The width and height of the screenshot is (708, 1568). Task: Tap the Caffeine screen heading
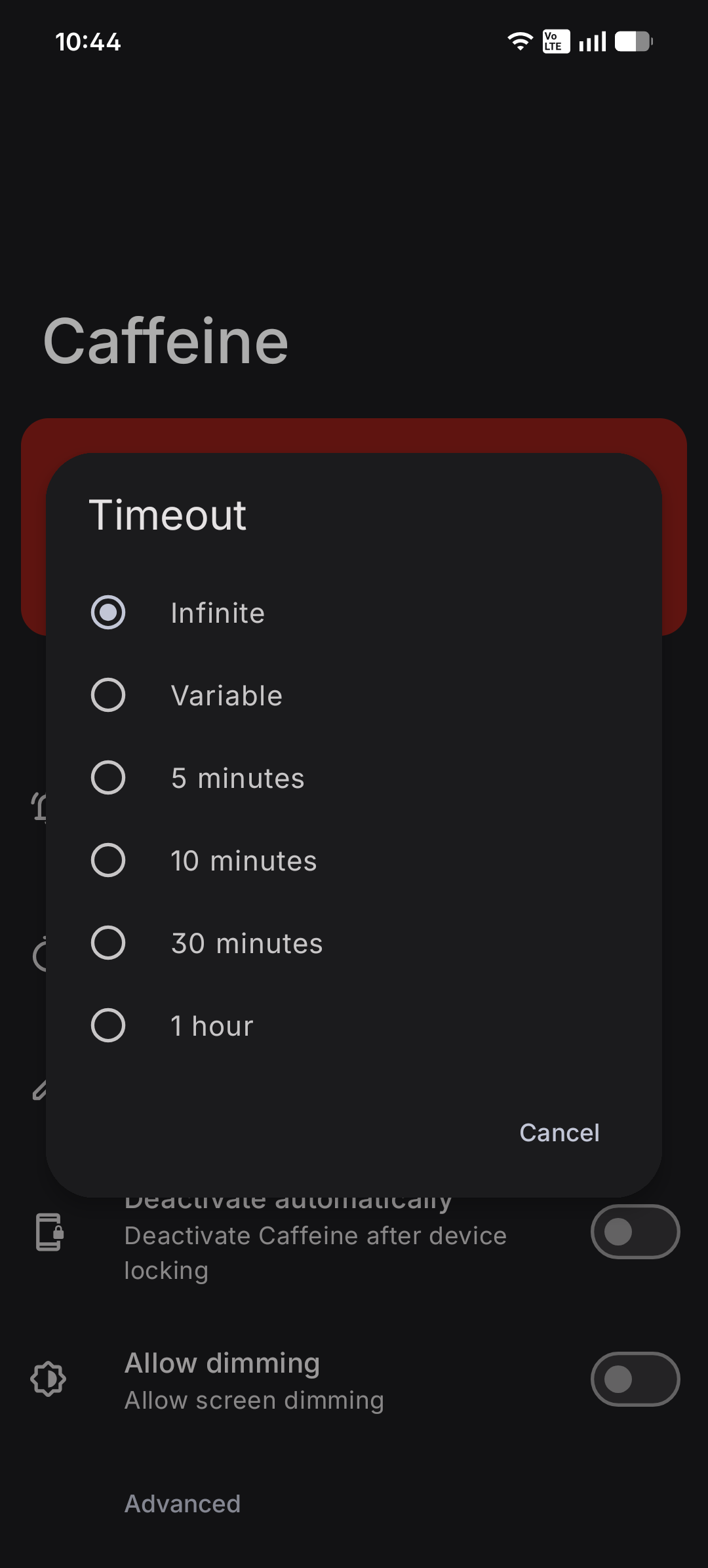[x=165, y=340]
